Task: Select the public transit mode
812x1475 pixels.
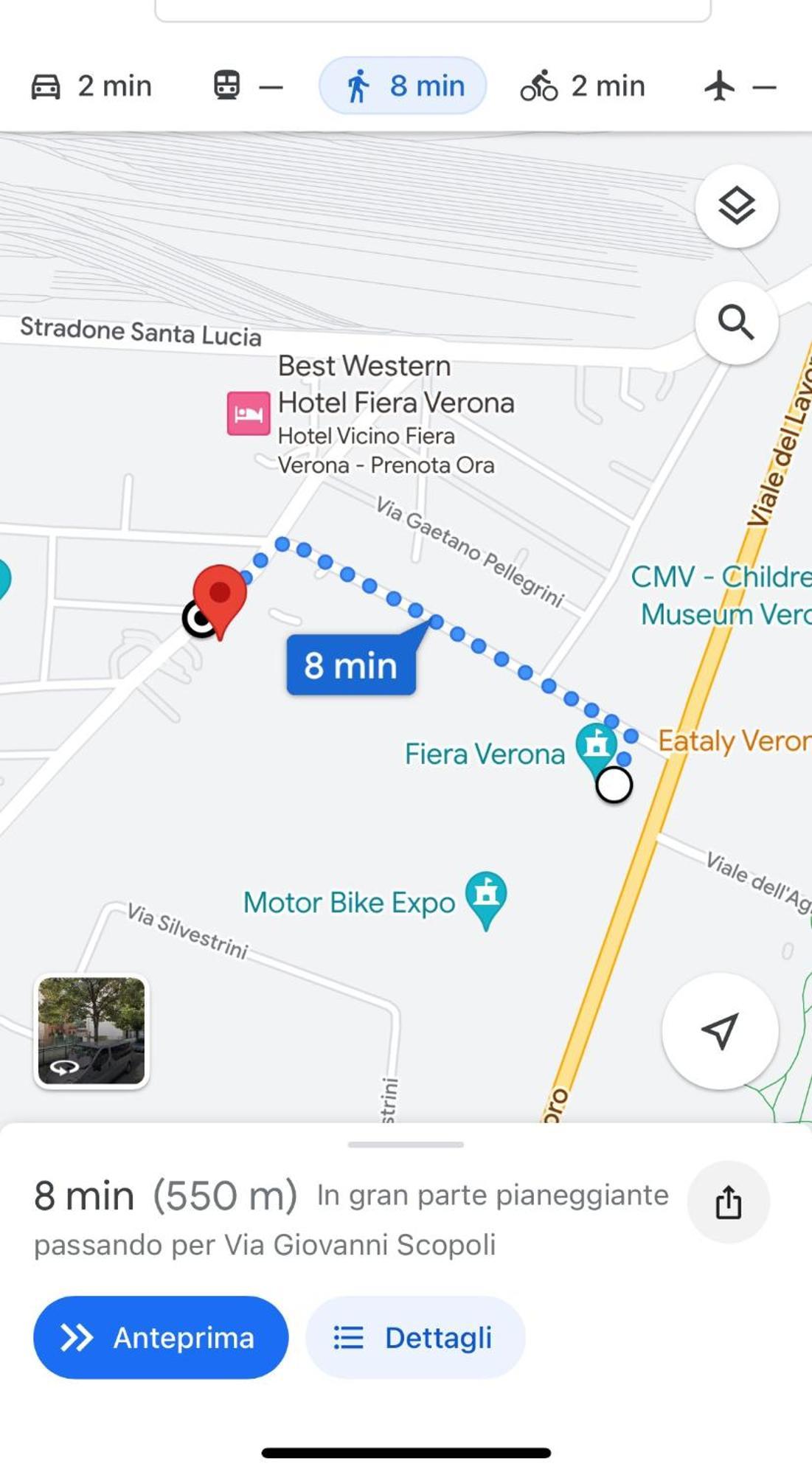Action: click(x=247, y=86)
